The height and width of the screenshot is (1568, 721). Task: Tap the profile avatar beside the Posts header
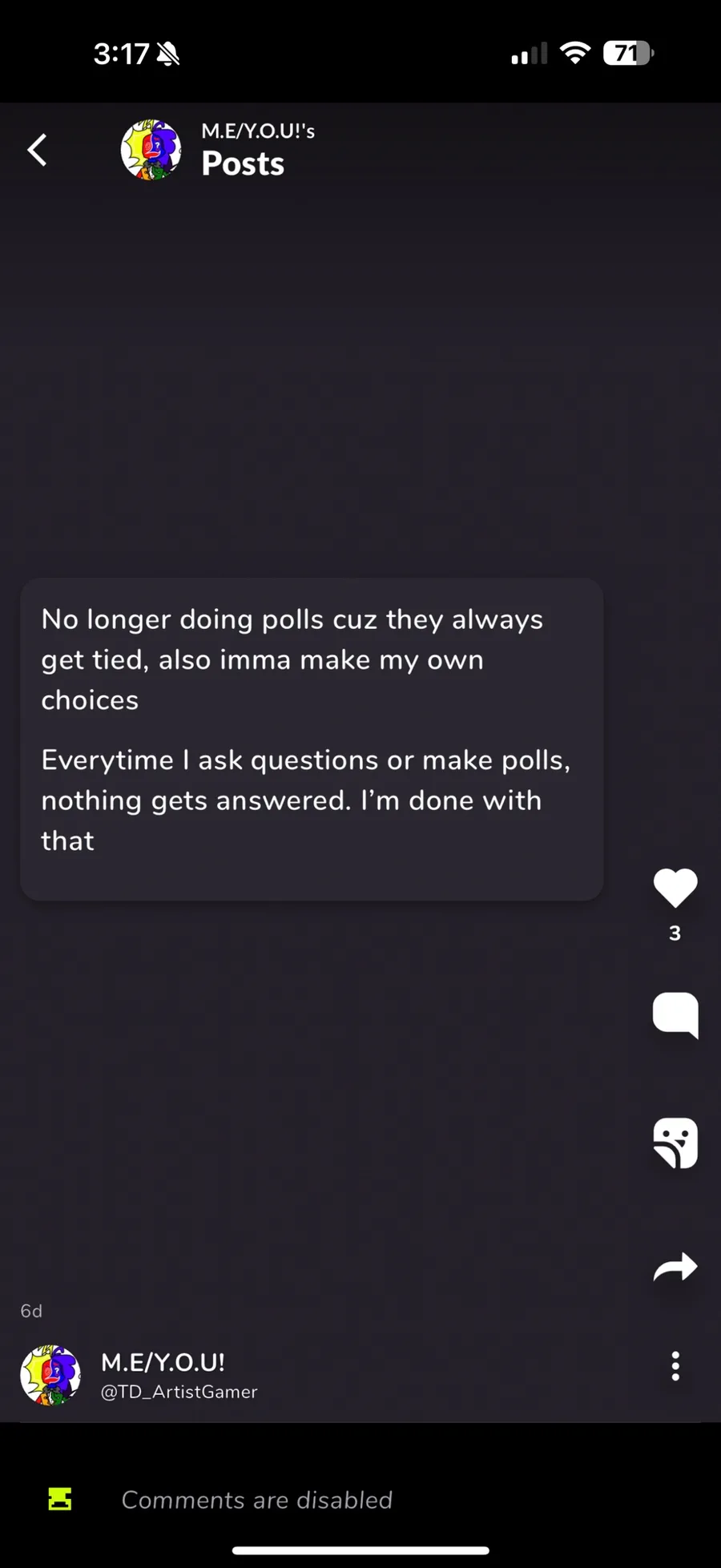[x=151, y=150]
